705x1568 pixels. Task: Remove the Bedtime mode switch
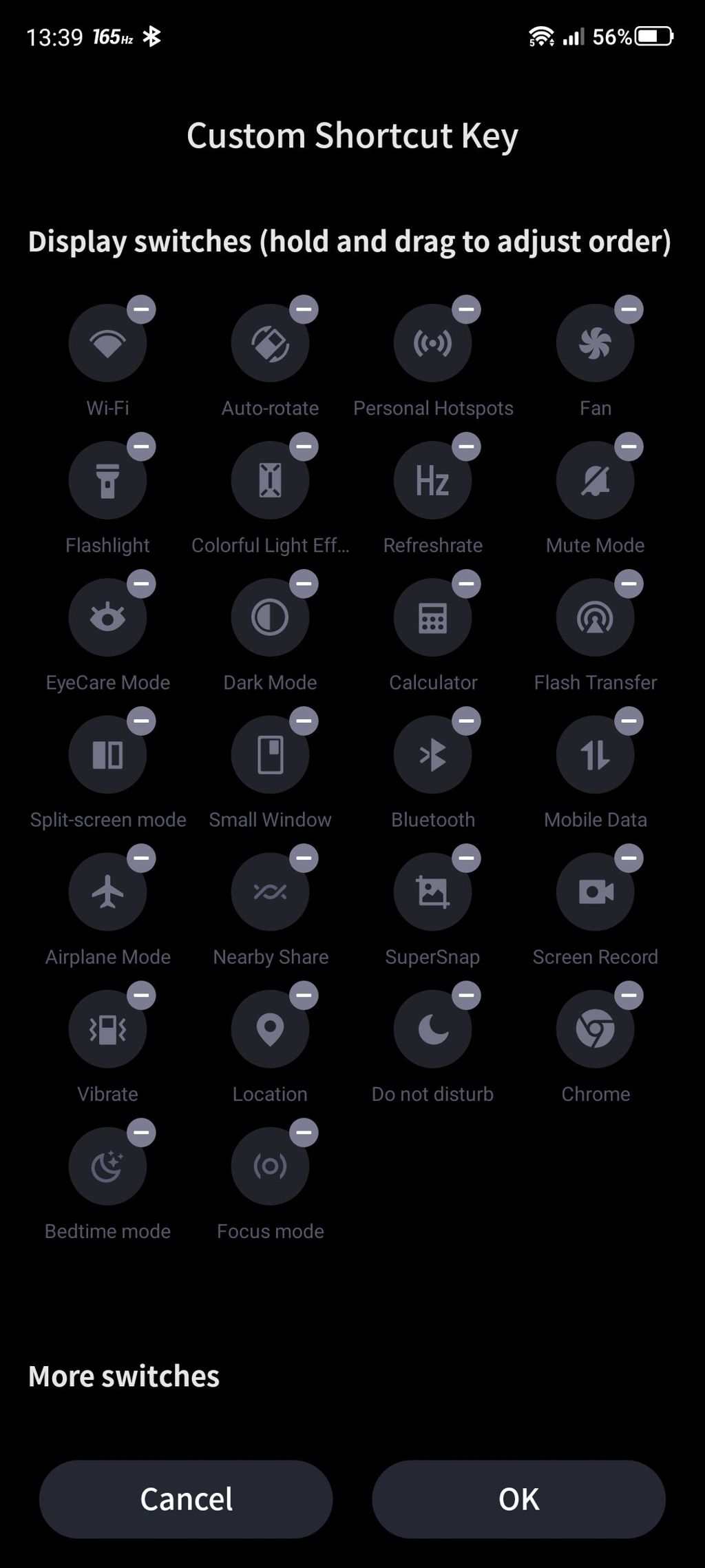(141, 1132)
